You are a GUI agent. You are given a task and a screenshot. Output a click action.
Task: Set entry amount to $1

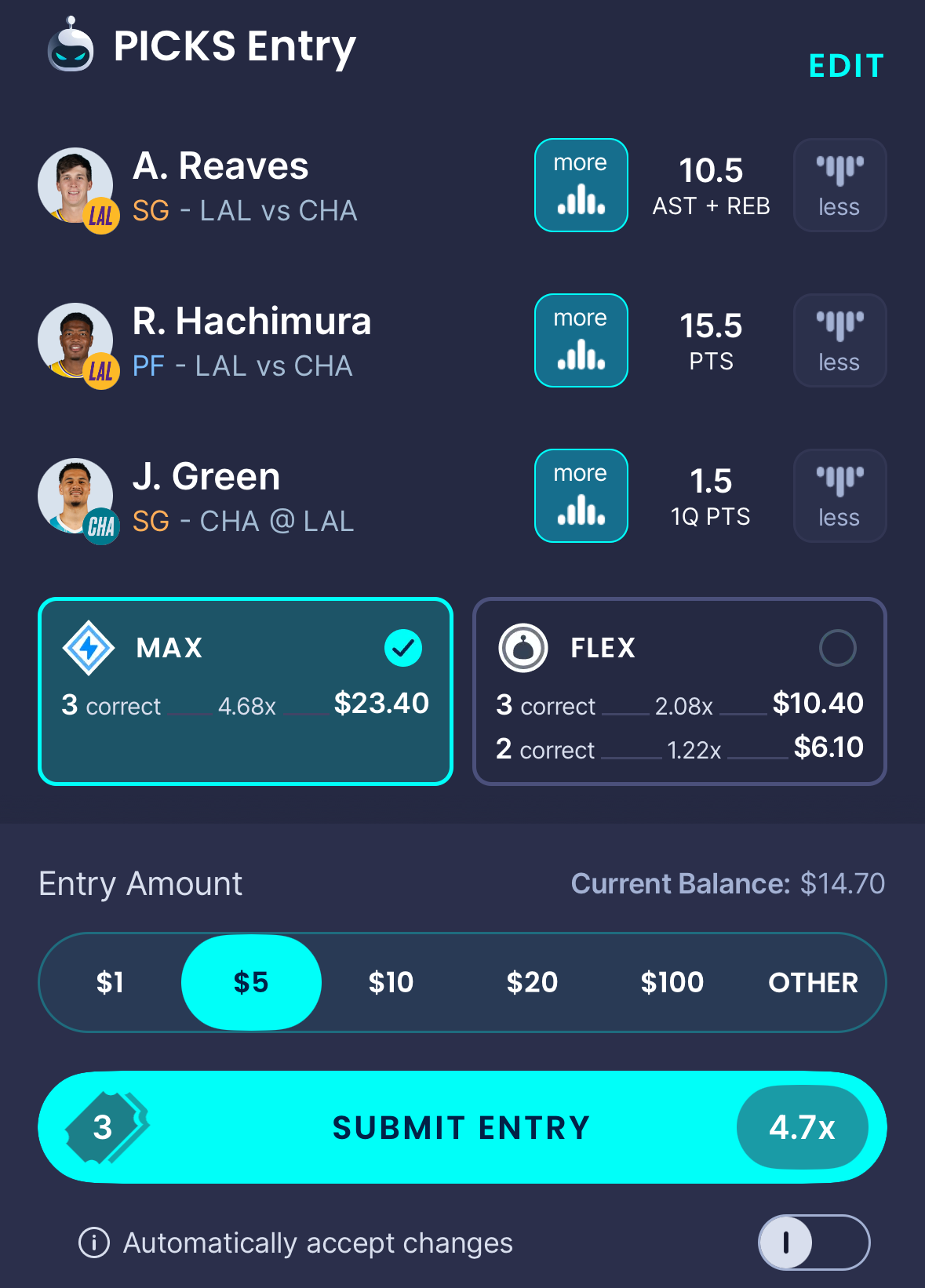pyautogui.click(x=110, y=982)
